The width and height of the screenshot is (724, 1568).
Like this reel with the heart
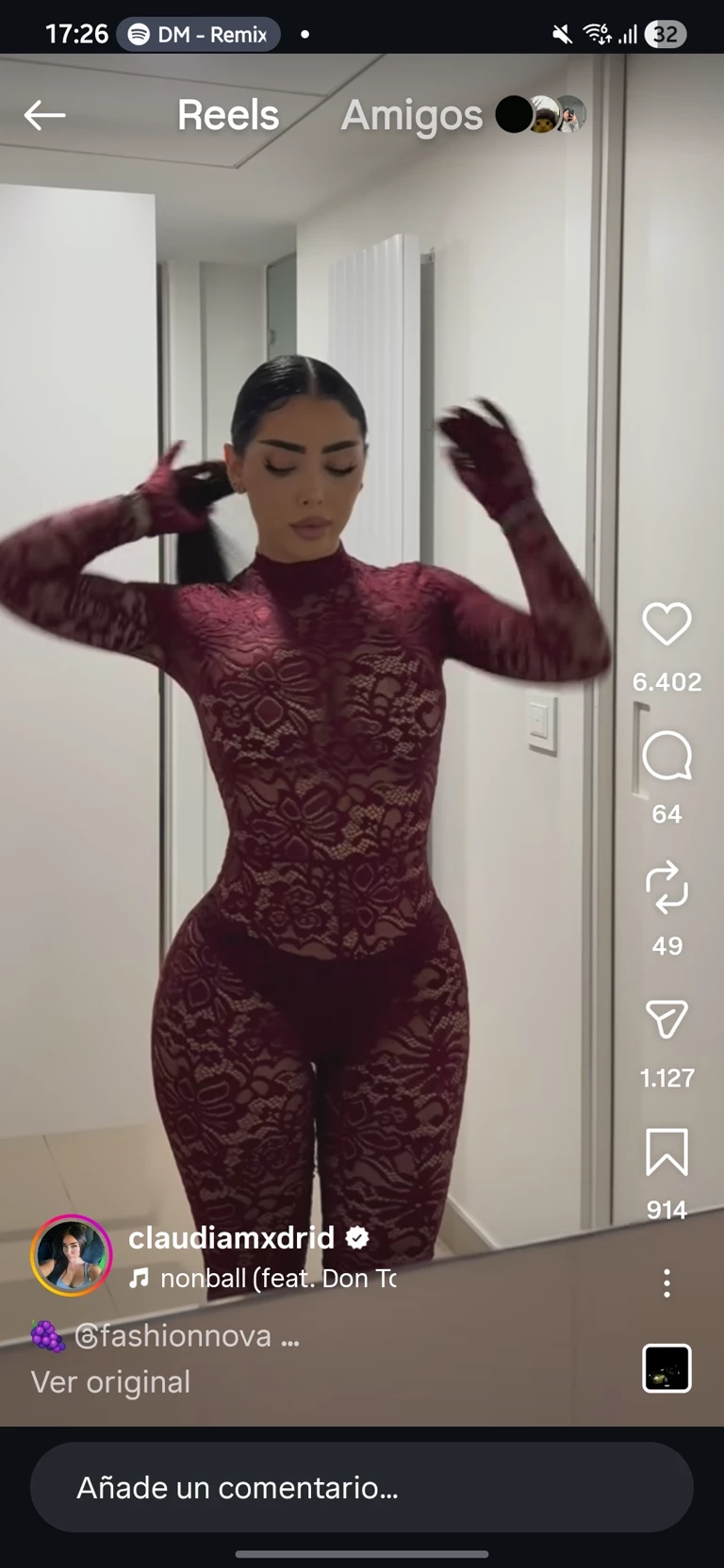tap(666, 624)
